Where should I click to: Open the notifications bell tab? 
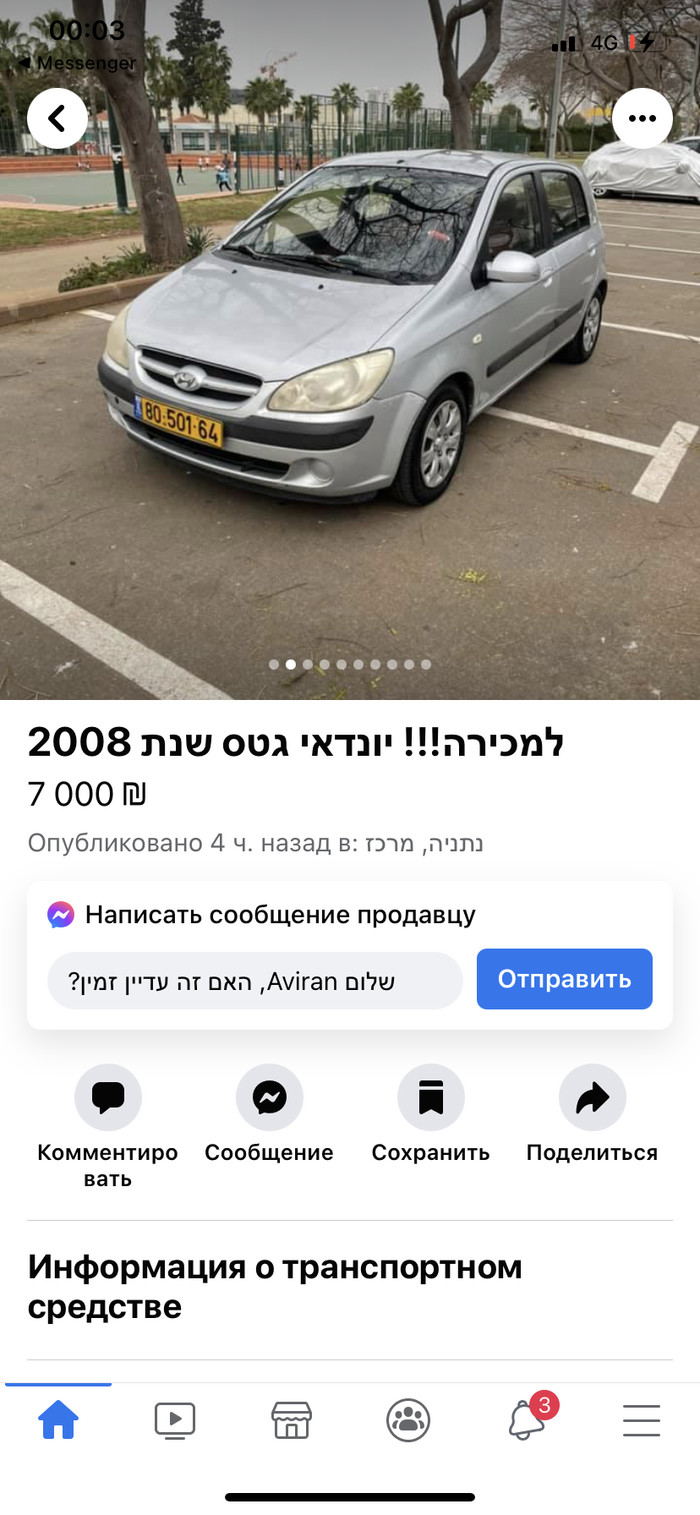526,1420
